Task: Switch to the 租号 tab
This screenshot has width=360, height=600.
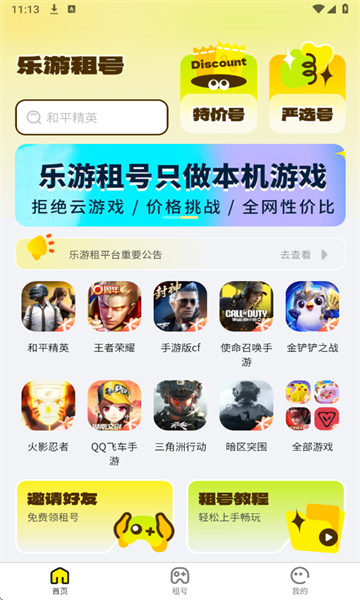Action: 180,581
